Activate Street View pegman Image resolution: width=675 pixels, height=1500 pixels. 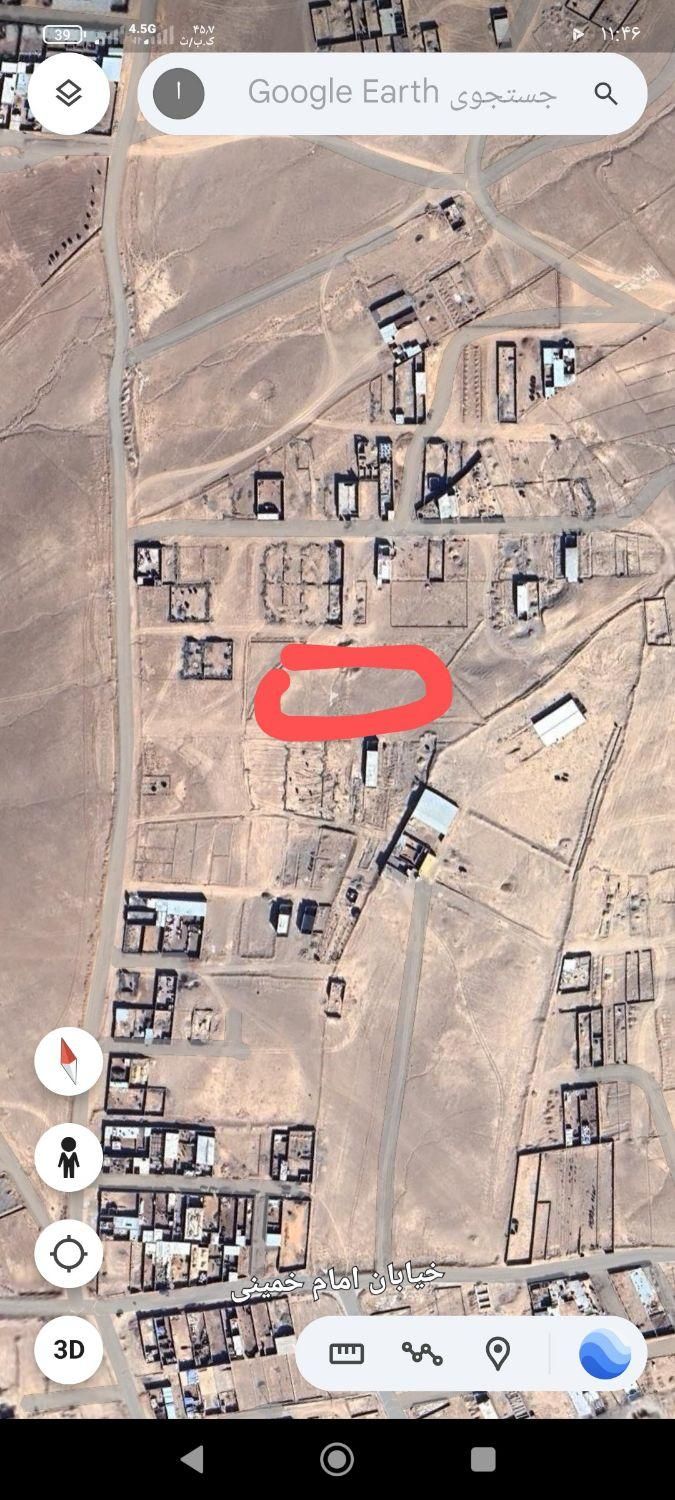pos(68,1157)
